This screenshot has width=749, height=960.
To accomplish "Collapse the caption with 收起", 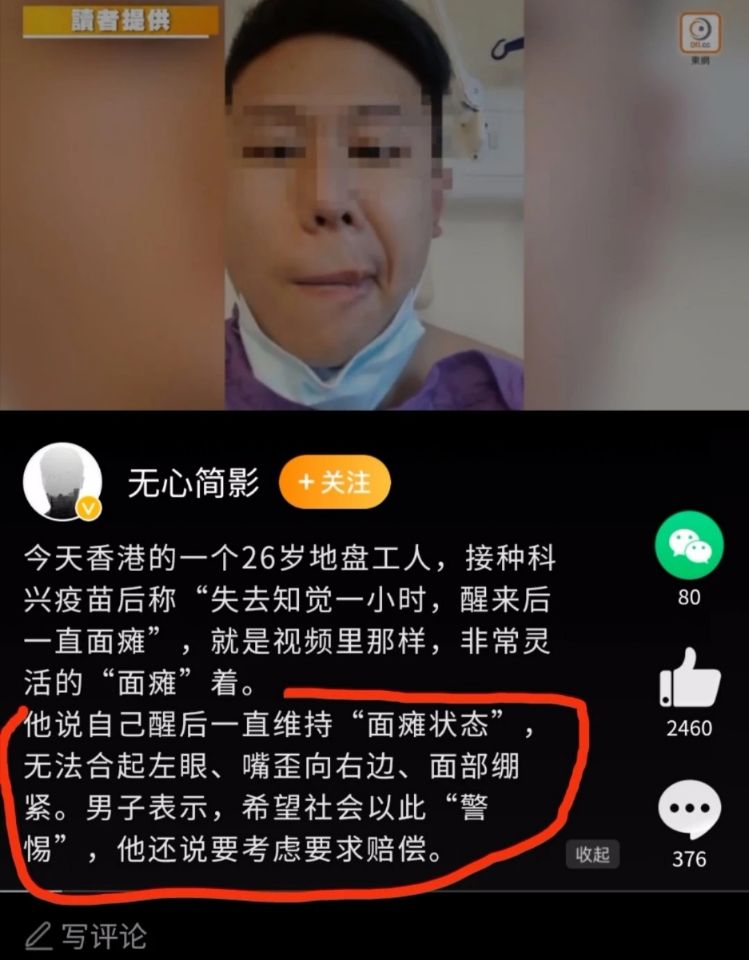I will [593, 854].
